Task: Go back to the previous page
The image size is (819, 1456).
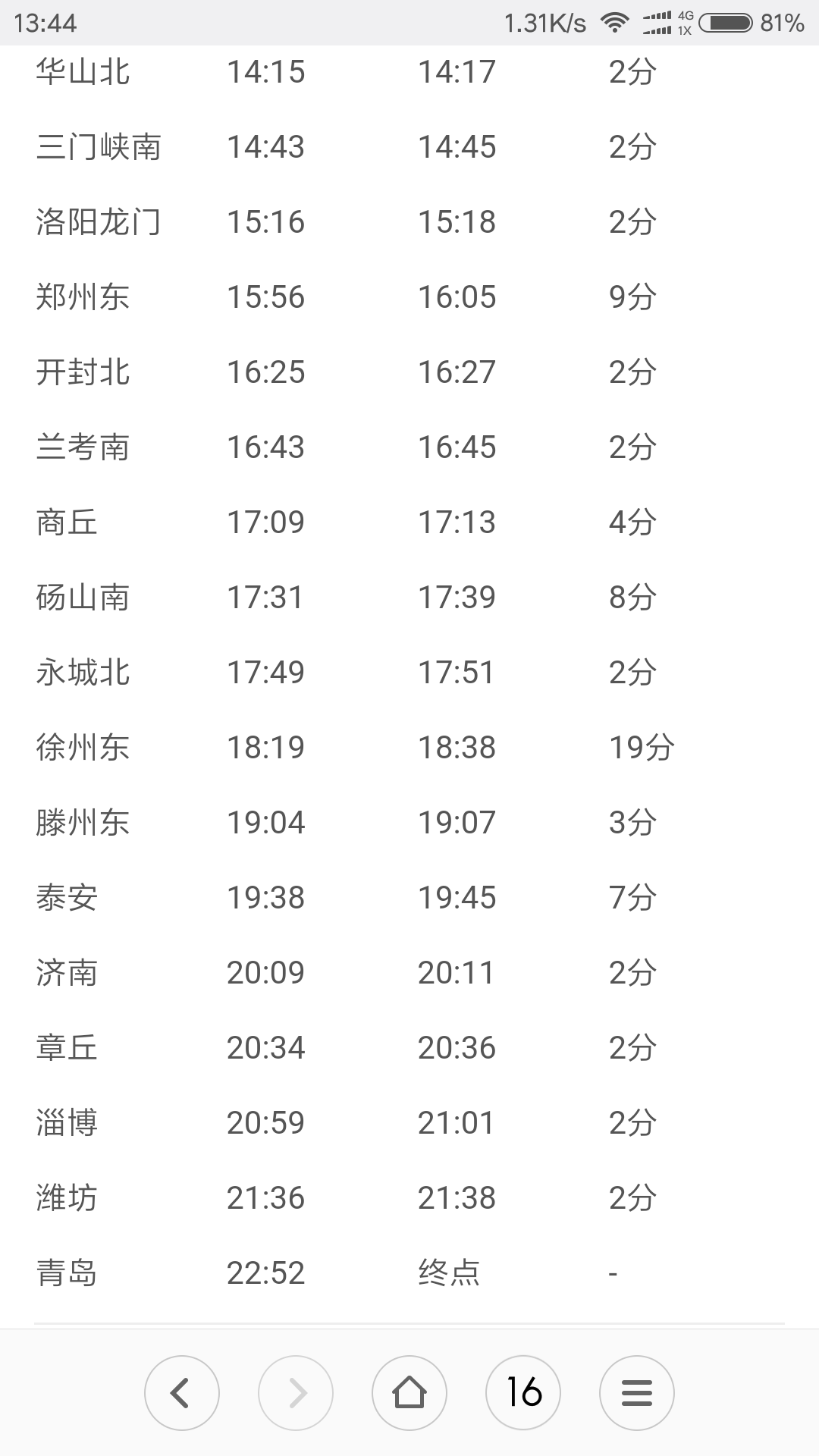Action: coord(182,1393)
